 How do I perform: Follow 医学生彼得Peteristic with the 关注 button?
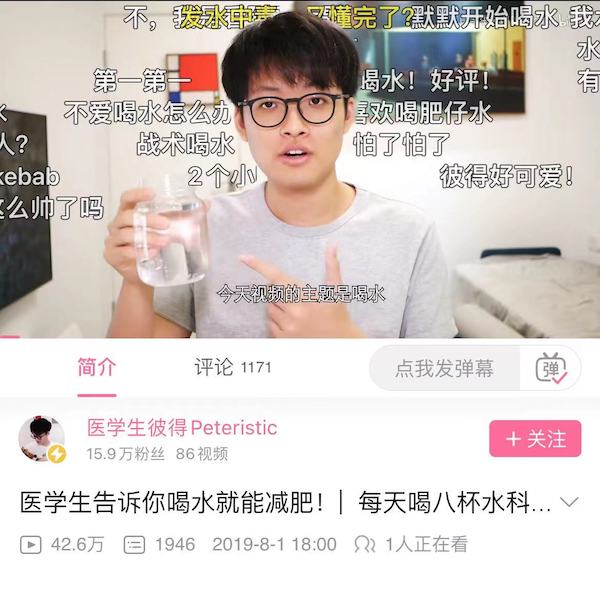click(x=535, y=439)
